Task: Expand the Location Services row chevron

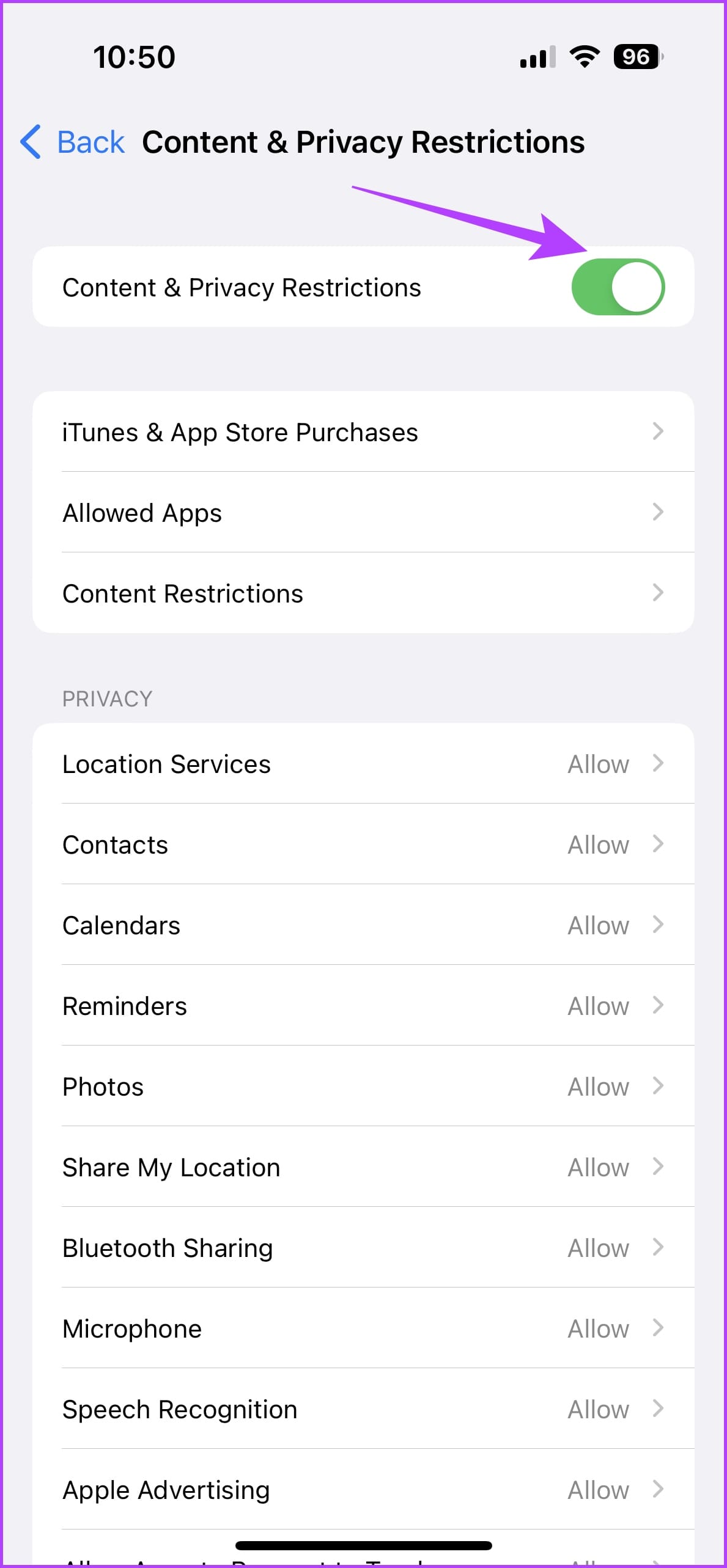Action: [x=657, y=763]
